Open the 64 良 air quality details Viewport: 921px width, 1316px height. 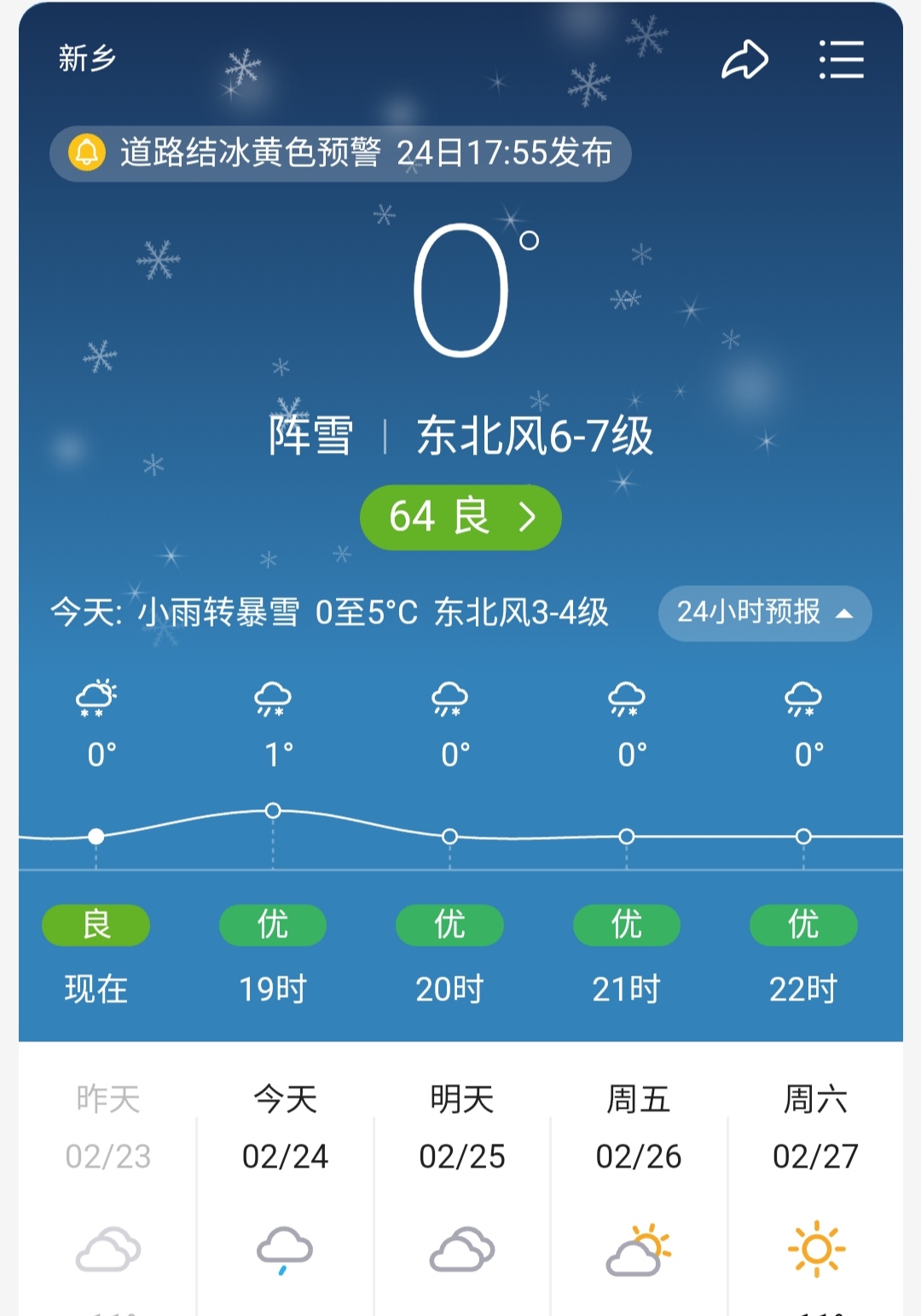point(460,518)
